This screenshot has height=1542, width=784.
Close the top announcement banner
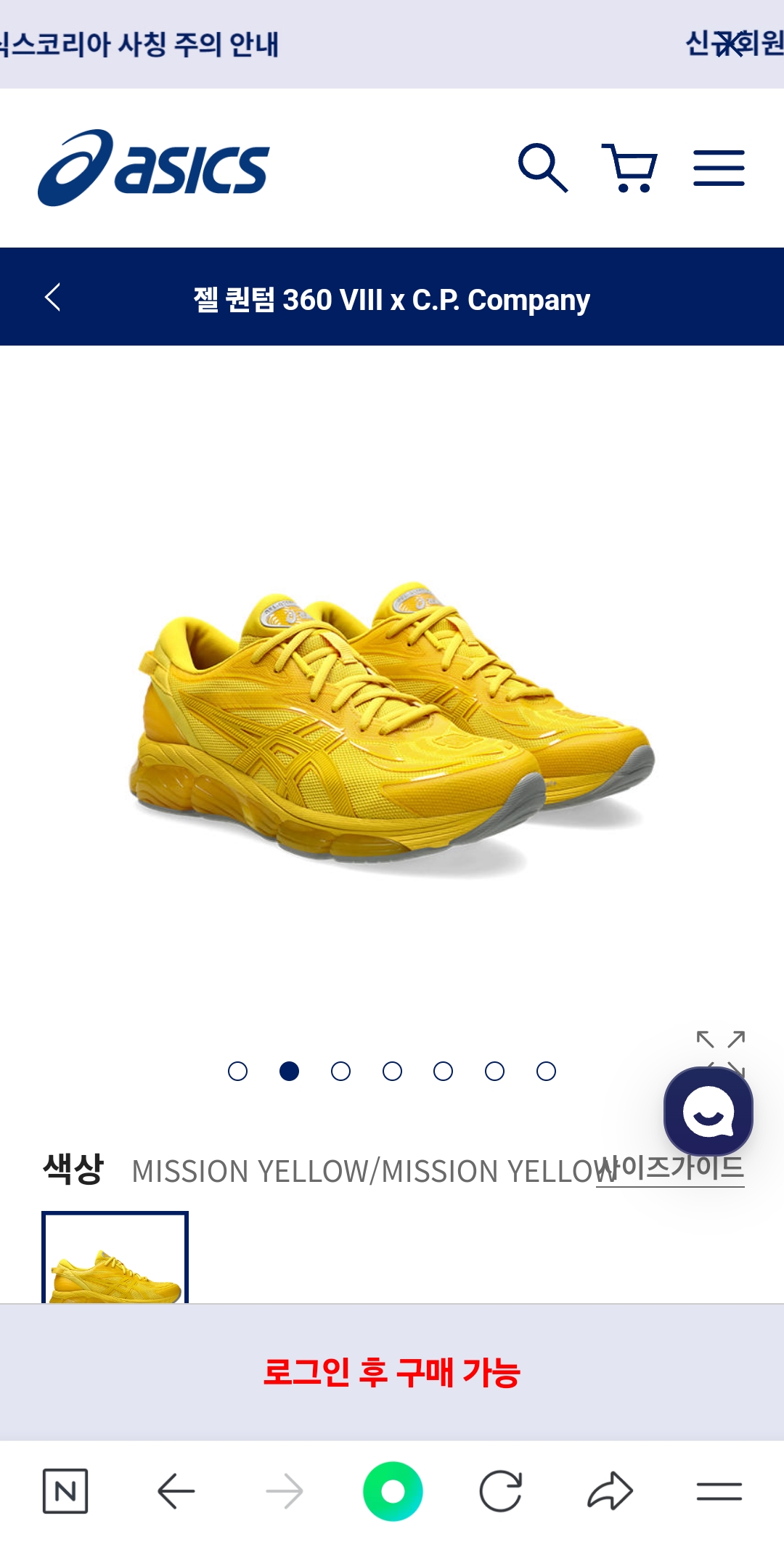(x=730, y=44)
